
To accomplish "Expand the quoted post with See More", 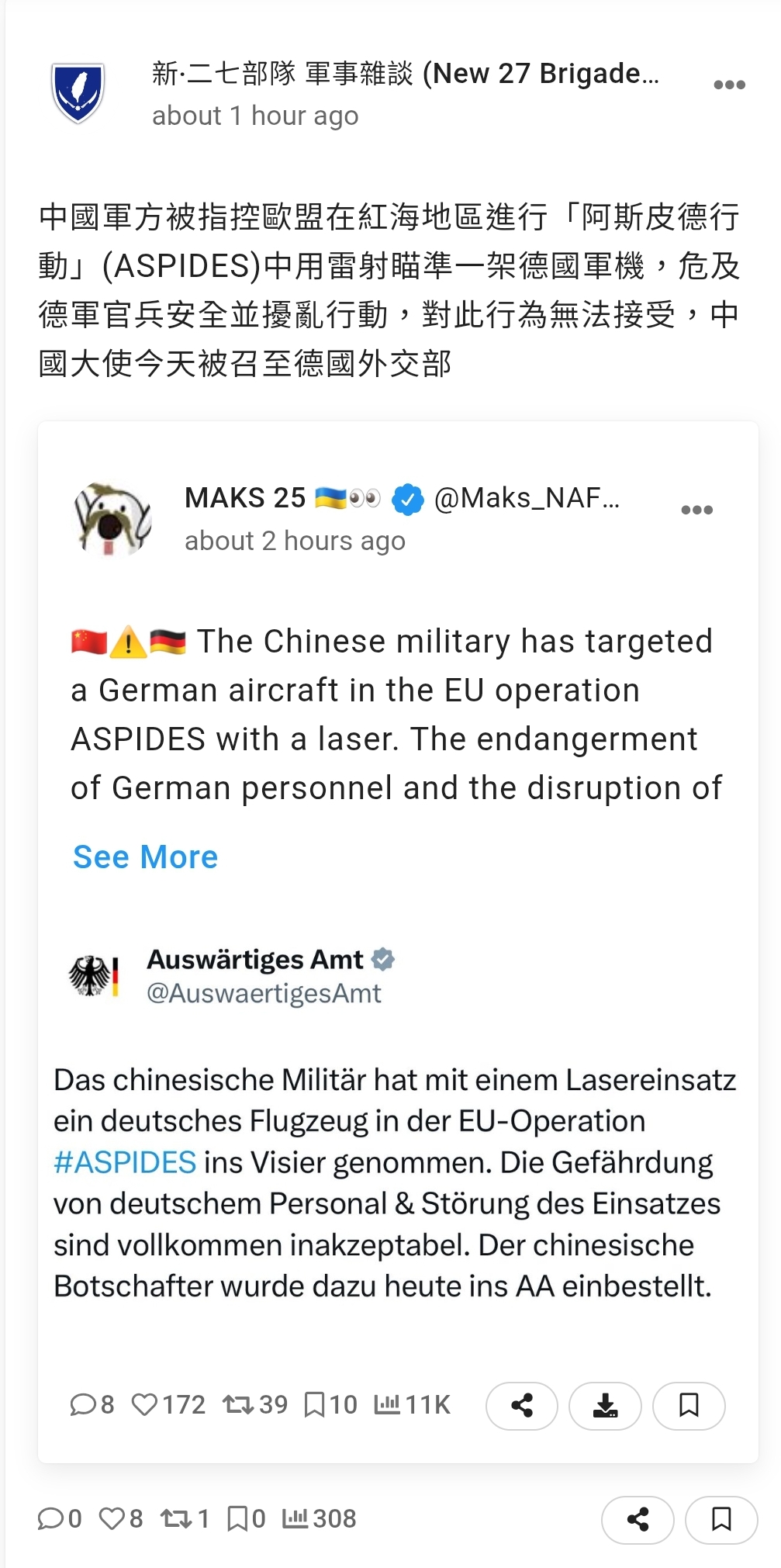I will (x=145, y=857).
